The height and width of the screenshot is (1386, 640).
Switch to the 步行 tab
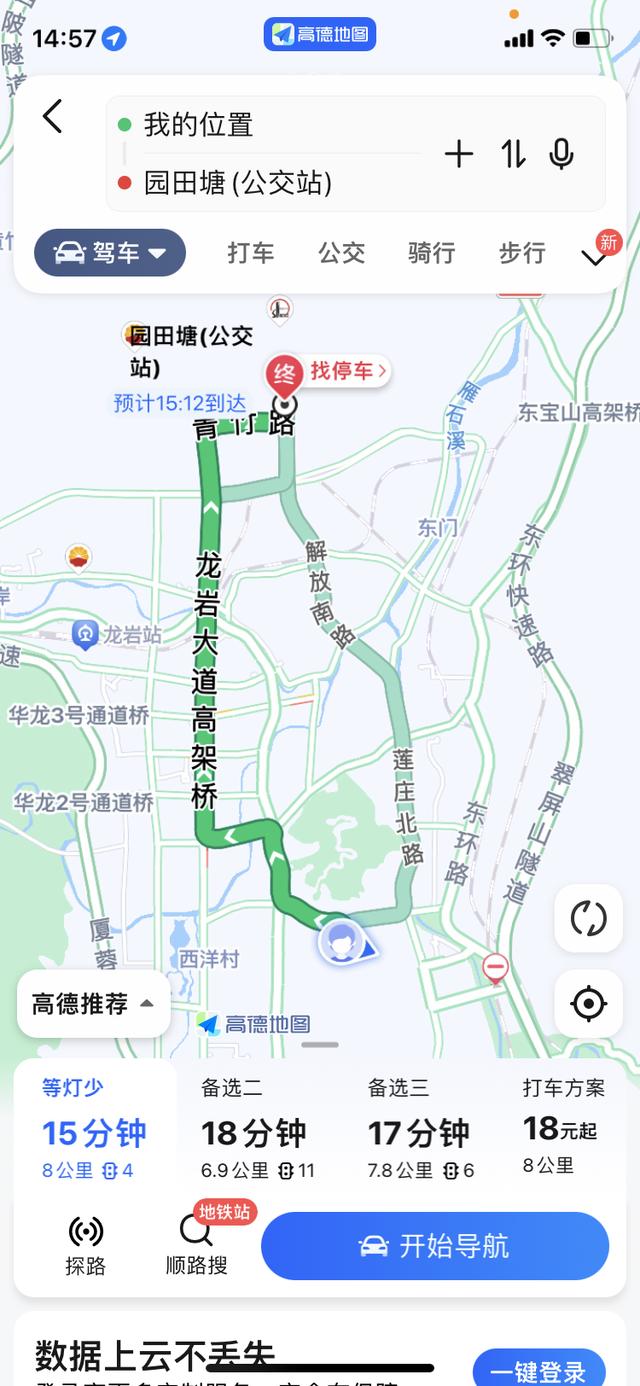tap(522, 253)
